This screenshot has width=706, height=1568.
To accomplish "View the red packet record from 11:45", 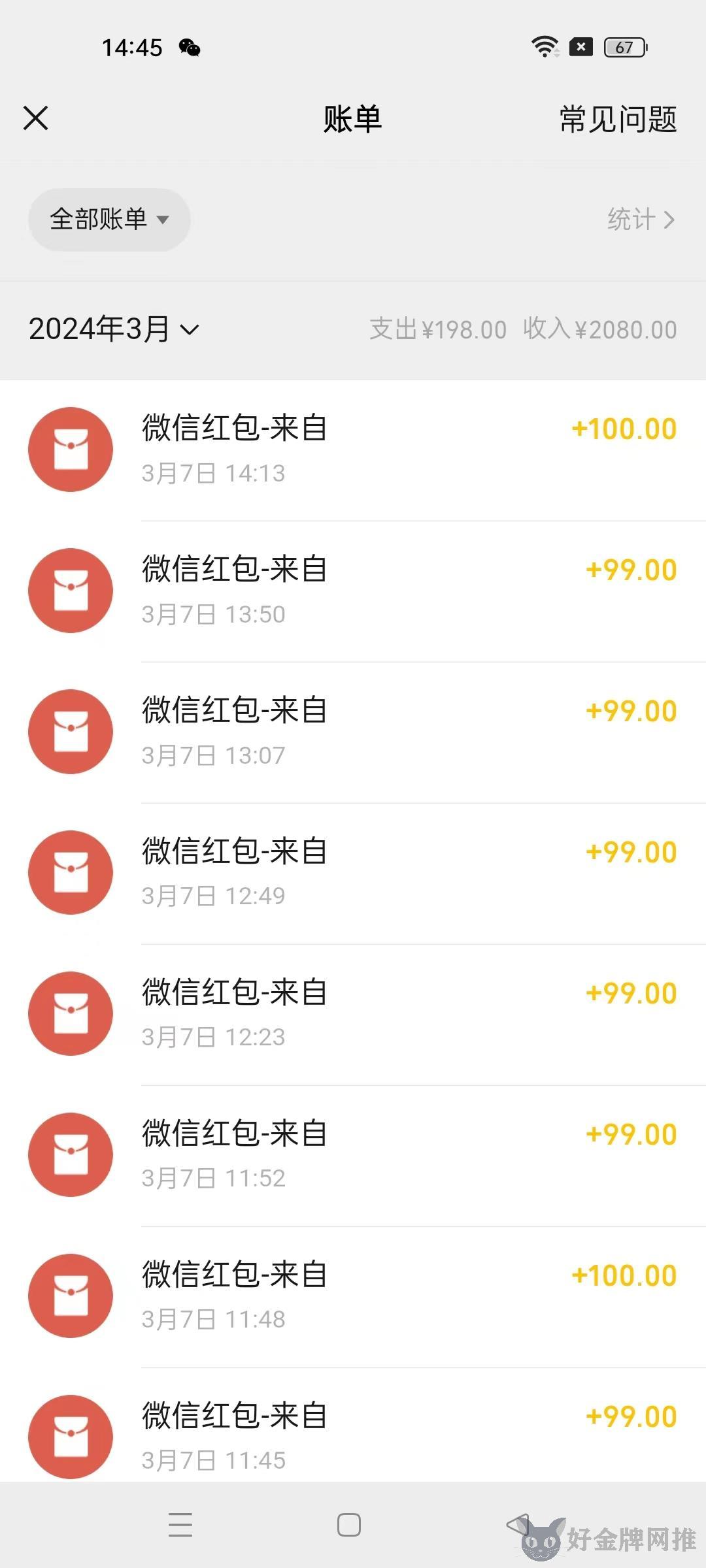I will (x=353, y=1426).
